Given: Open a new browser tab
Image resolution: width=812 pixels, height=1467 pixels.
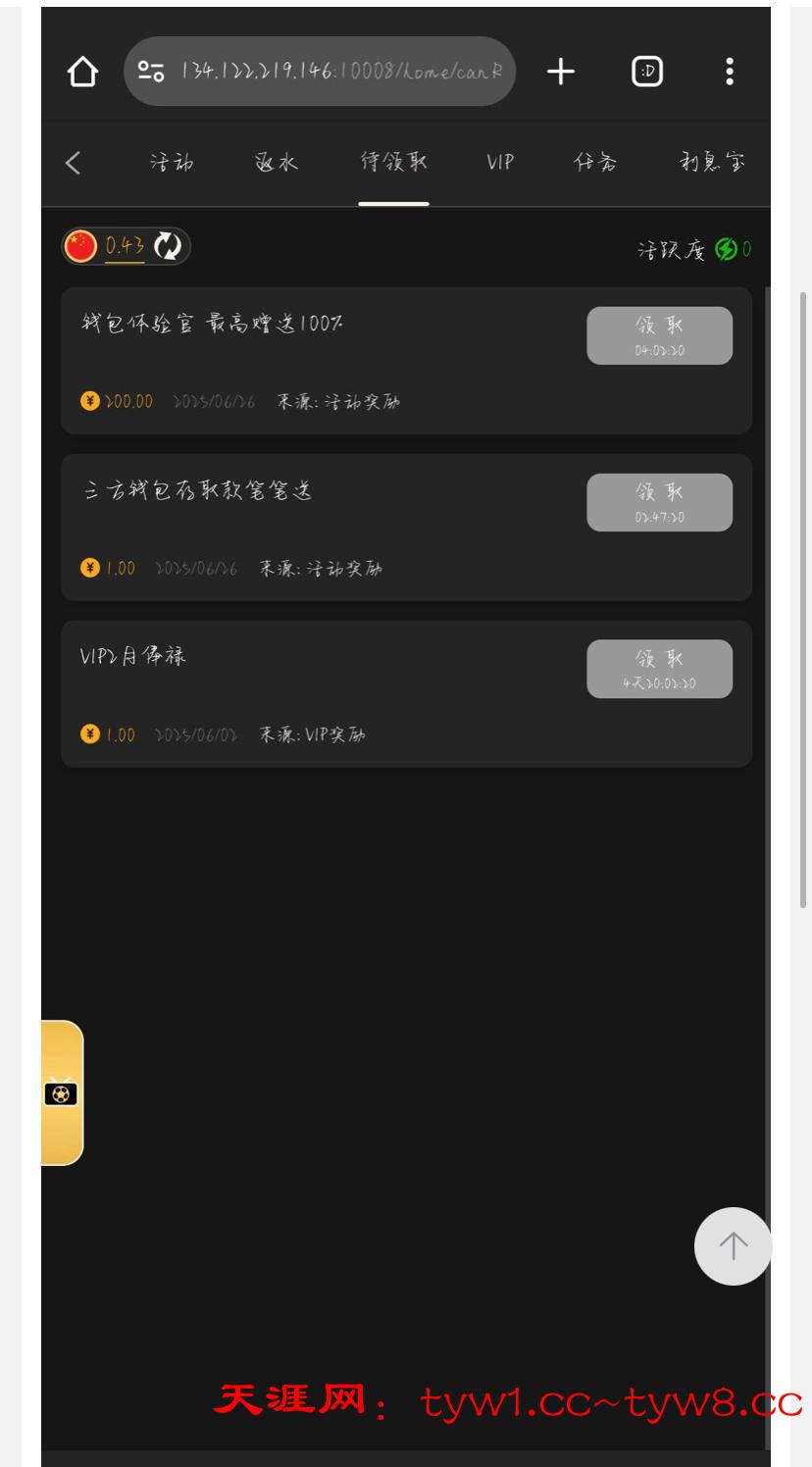Looking at the screenshot, I should [x=560, y=72].
